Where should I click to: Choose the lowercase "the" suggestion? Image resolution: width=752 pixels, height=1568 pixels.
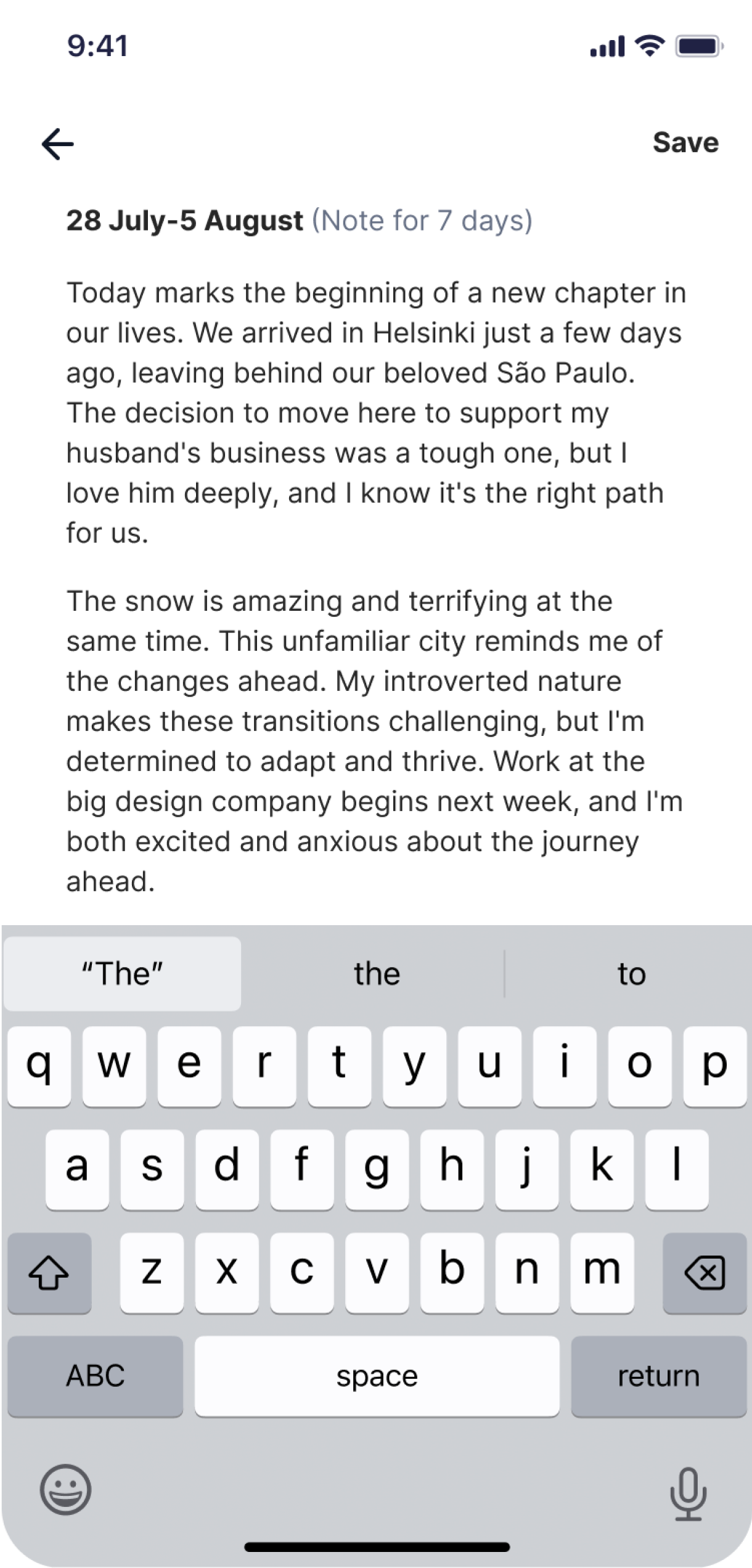click(x=377, y=974)
